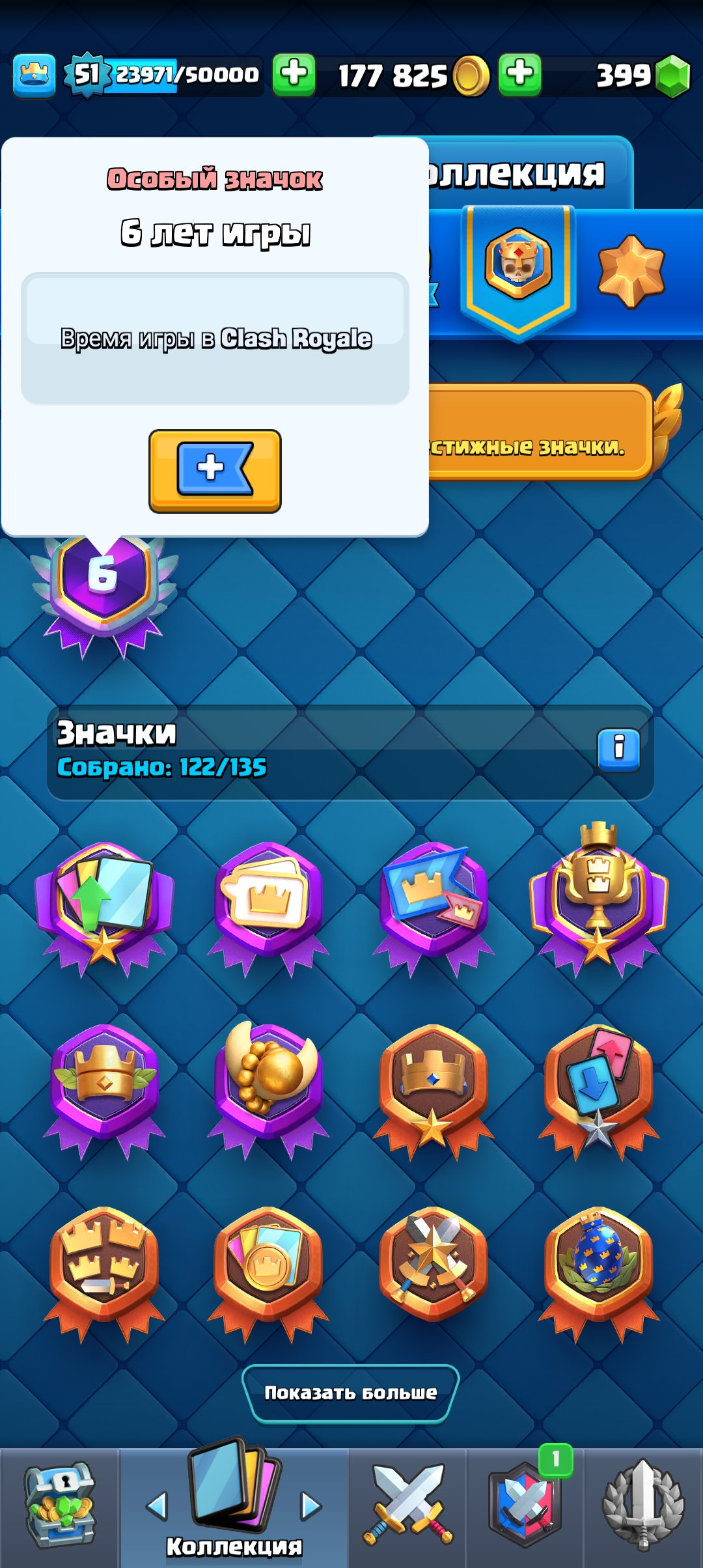
Task: Add more gems with the plus button
Action: coord(520,75)
